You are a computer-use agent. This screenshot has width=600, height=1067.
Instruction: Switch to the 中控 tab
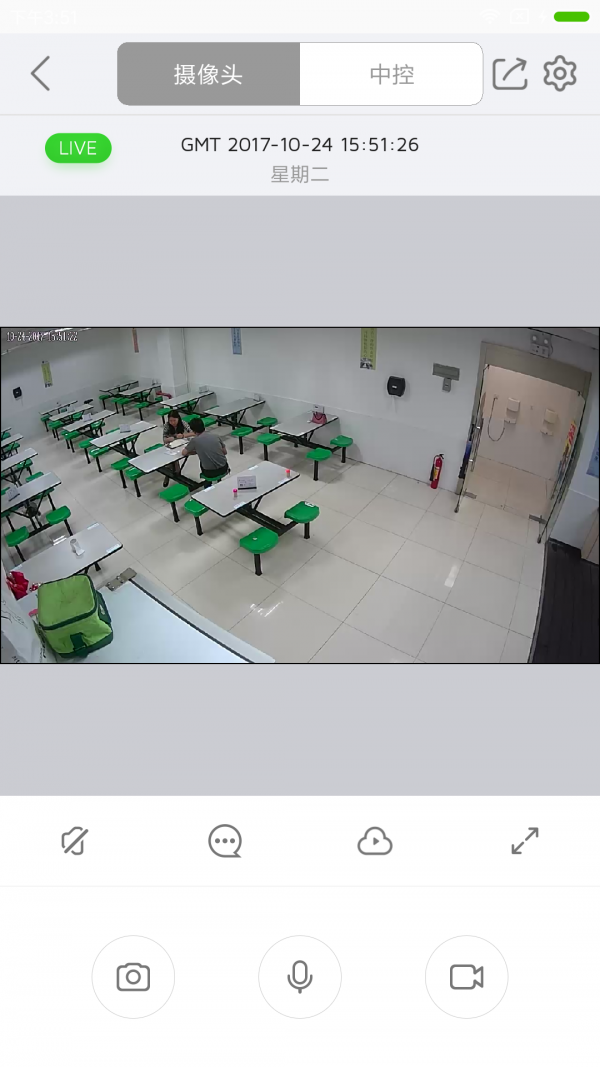391,74
